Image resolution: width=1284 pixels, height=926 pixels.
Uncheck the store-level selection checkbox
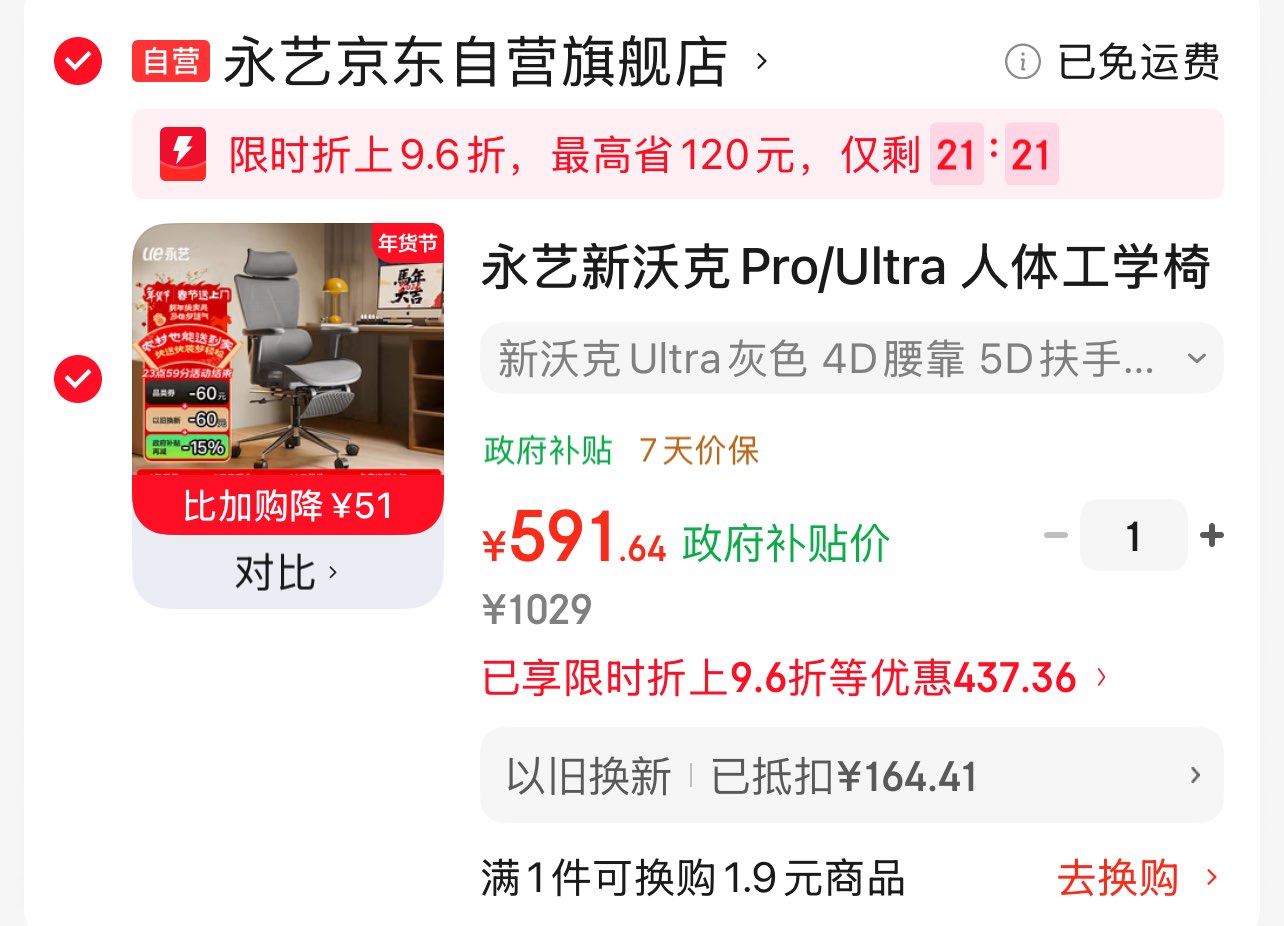tap(77, 62)
